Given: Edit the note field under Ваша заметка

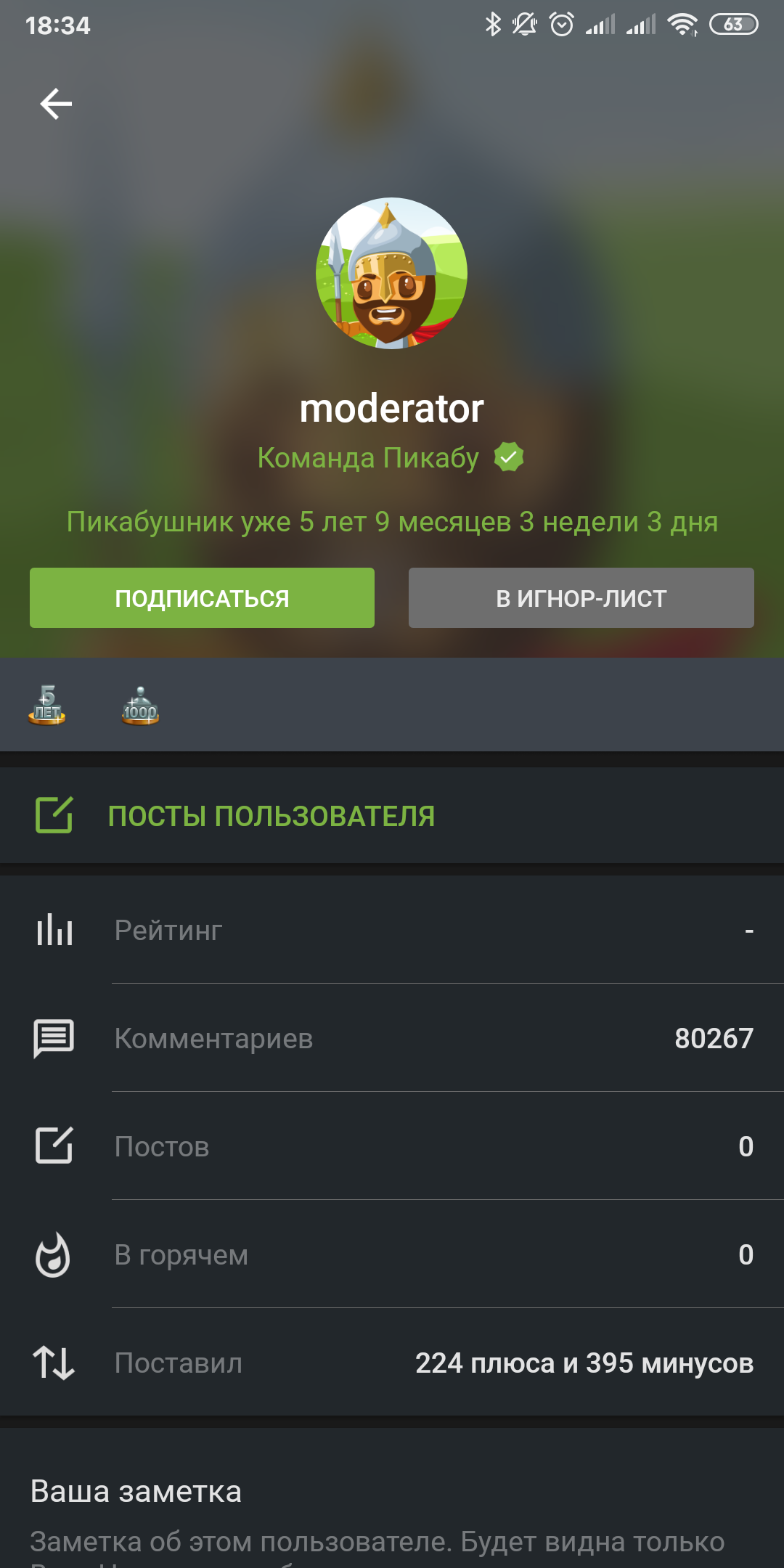Looking at the screenshot, I should point(377,1543).
